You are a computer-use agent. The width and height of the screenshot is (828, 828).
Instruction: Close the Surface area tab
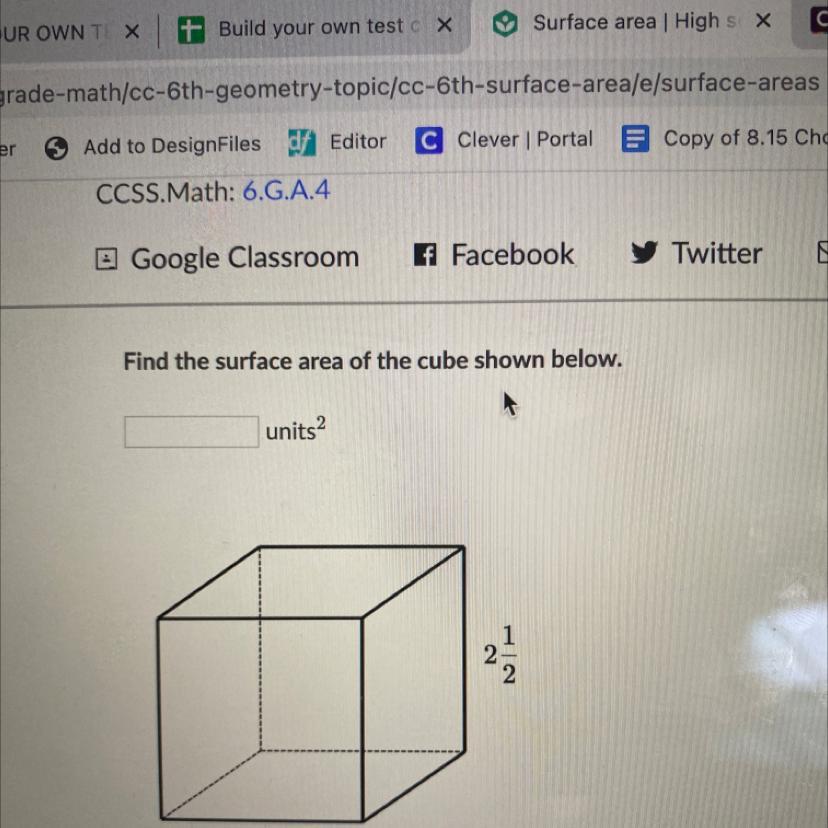coord(763,22)
